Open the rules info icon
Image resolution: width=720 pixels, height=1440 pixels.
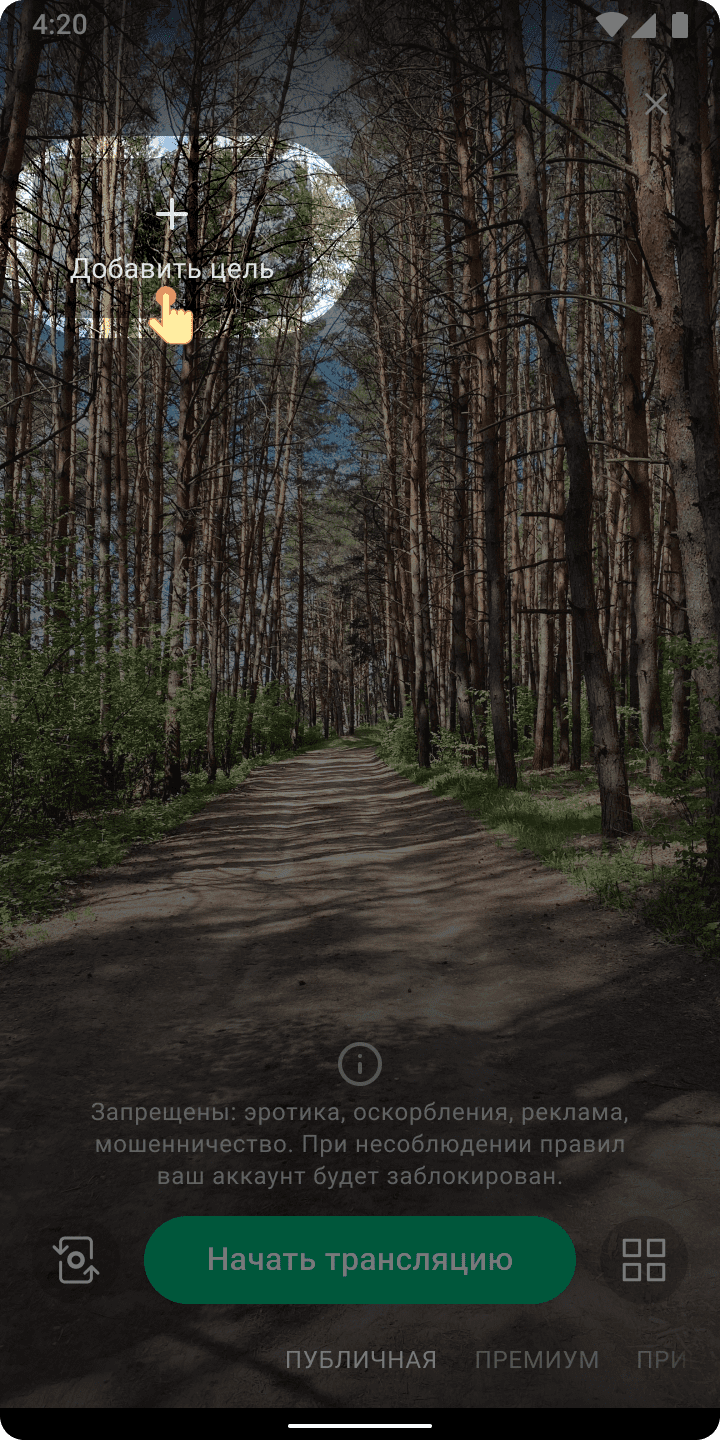click(x=359, y=1063)
